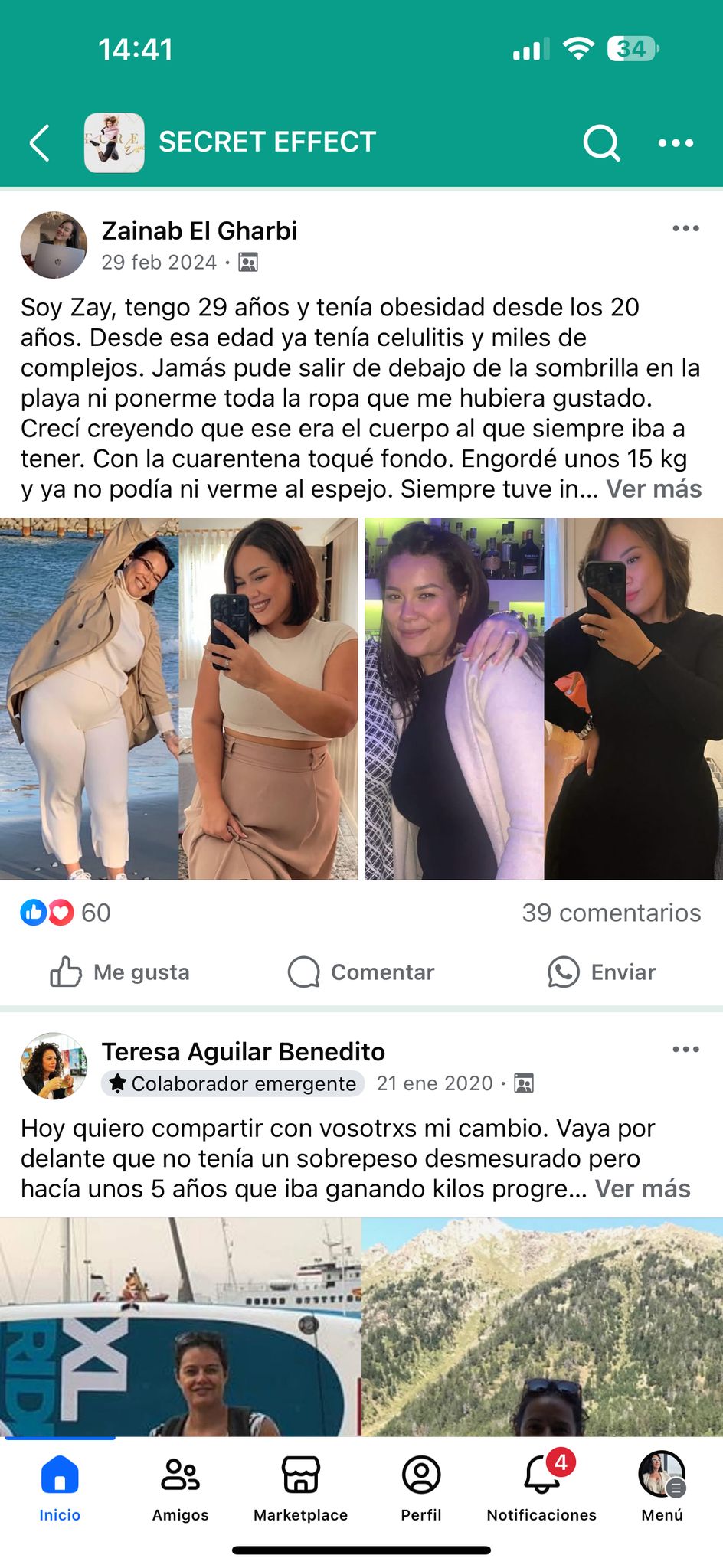Open options for Zainab El Gharbi's post
This screenshot has width=723, height=1568.
coord(685,228)
